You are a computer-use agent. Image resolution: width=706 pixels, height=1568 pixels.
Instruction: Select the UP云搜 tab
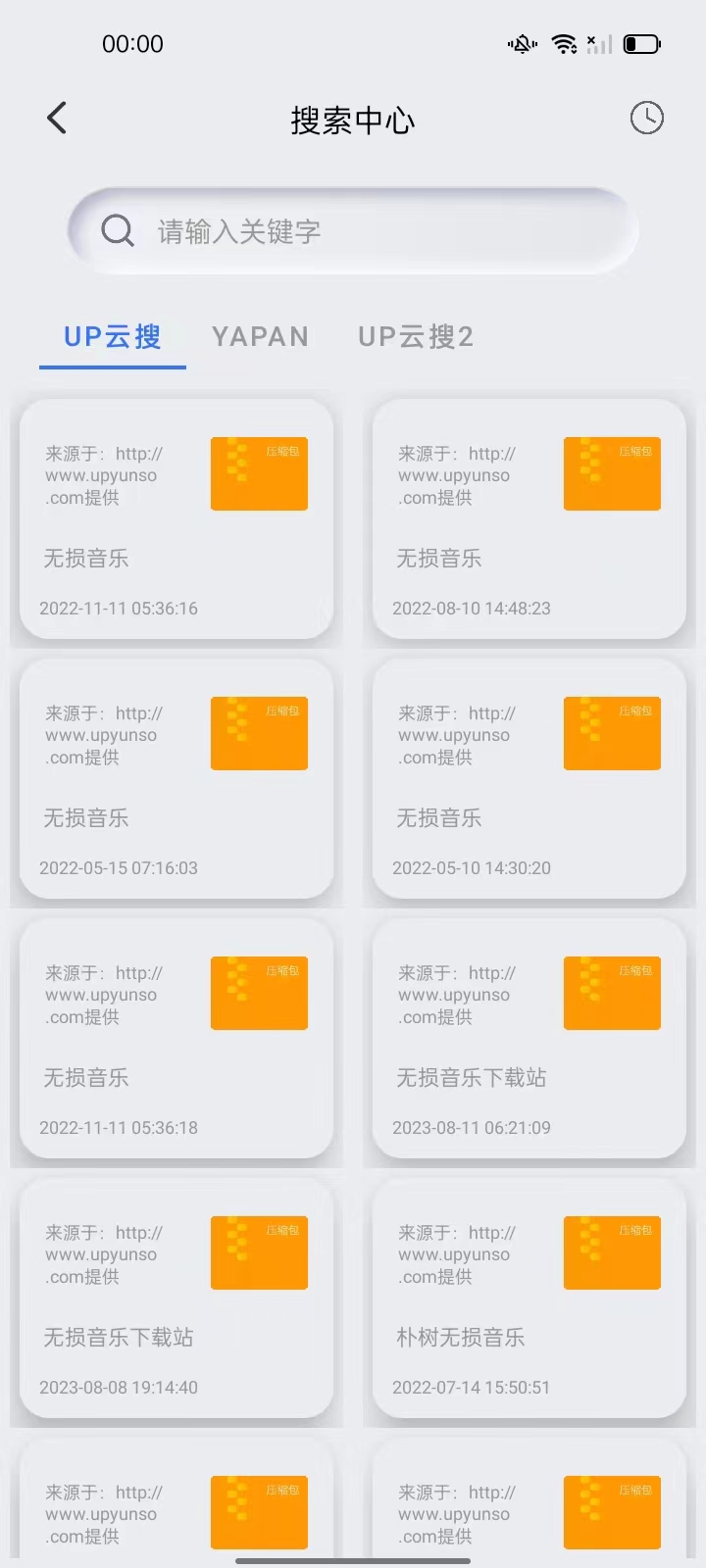[113, 336]
